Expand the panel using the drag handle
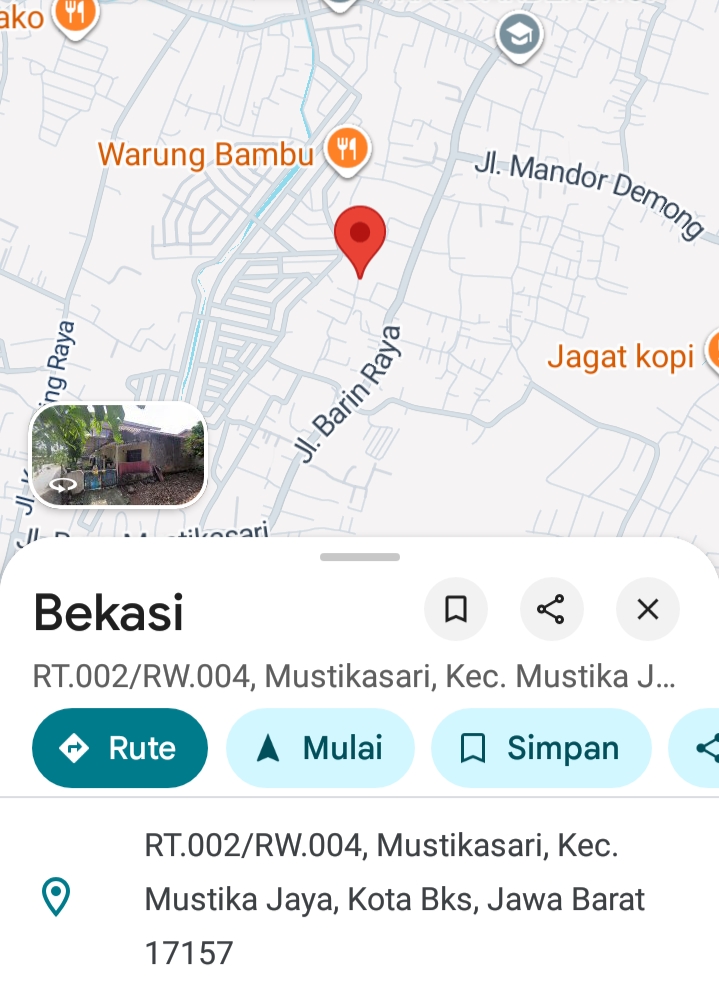The height and width of the screenshot is (1004, 719). point(360,557)
